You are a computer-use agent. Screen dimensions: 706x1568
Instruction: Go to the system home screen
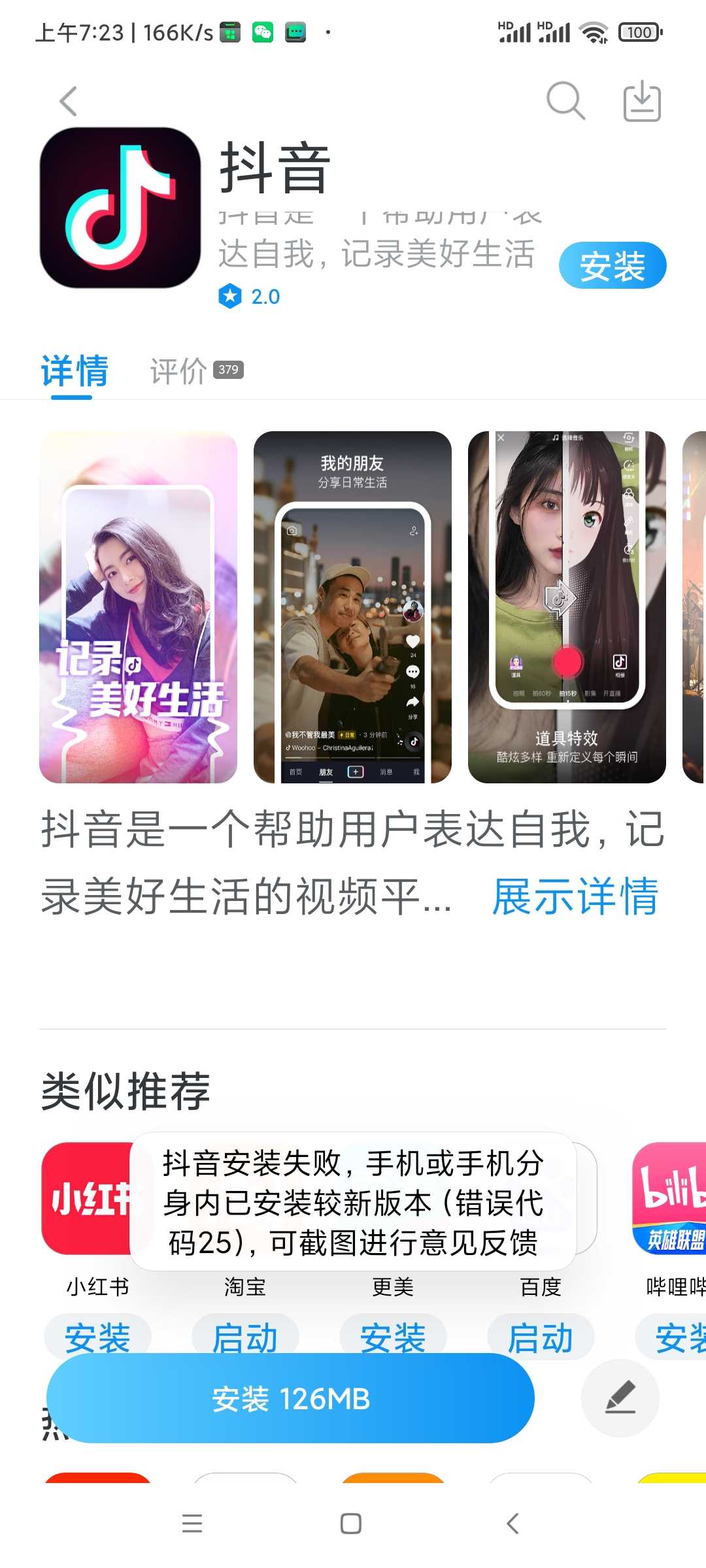pos(351,1524)
